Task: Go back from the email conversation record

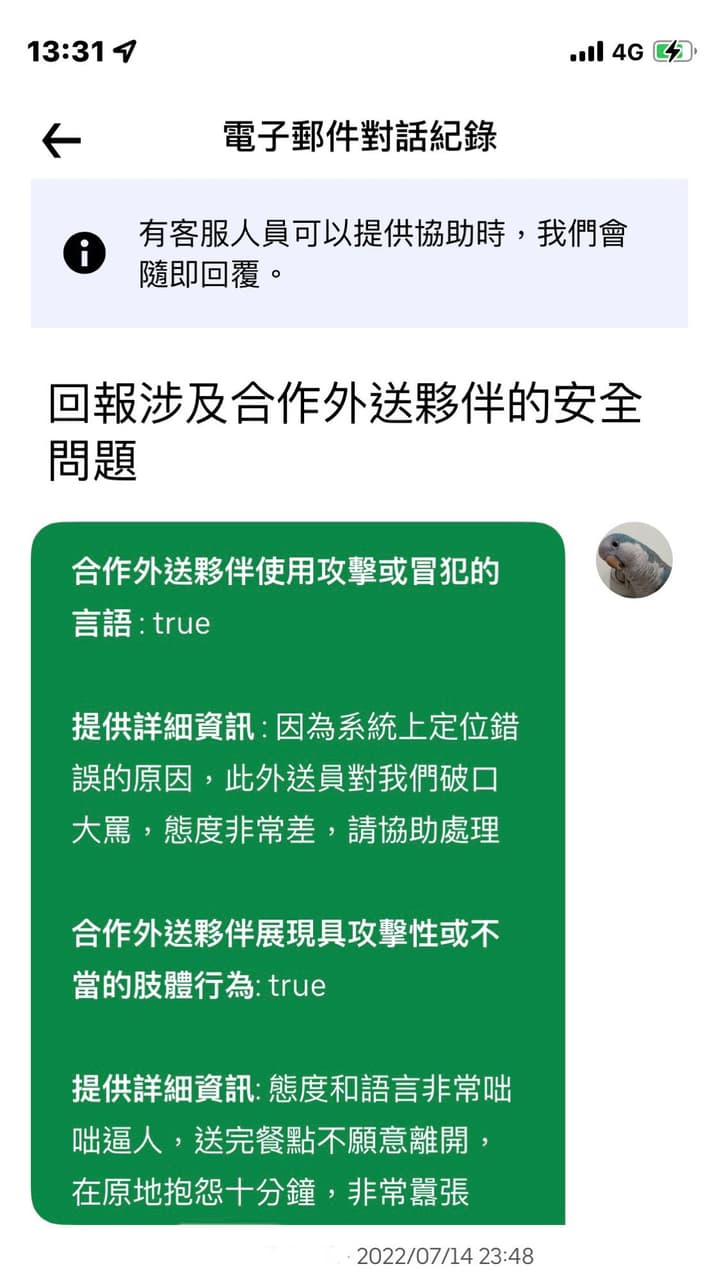Action: click(61, 141)
